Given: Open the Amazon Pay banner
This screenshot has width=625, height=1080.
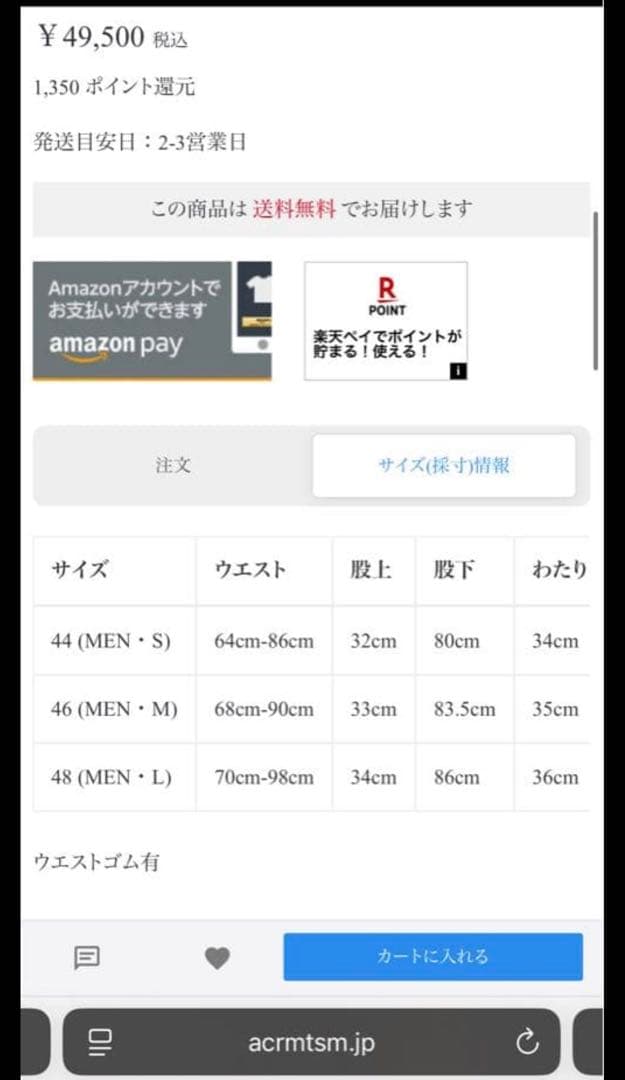Looking at the screenshot, I should point(152,321).
